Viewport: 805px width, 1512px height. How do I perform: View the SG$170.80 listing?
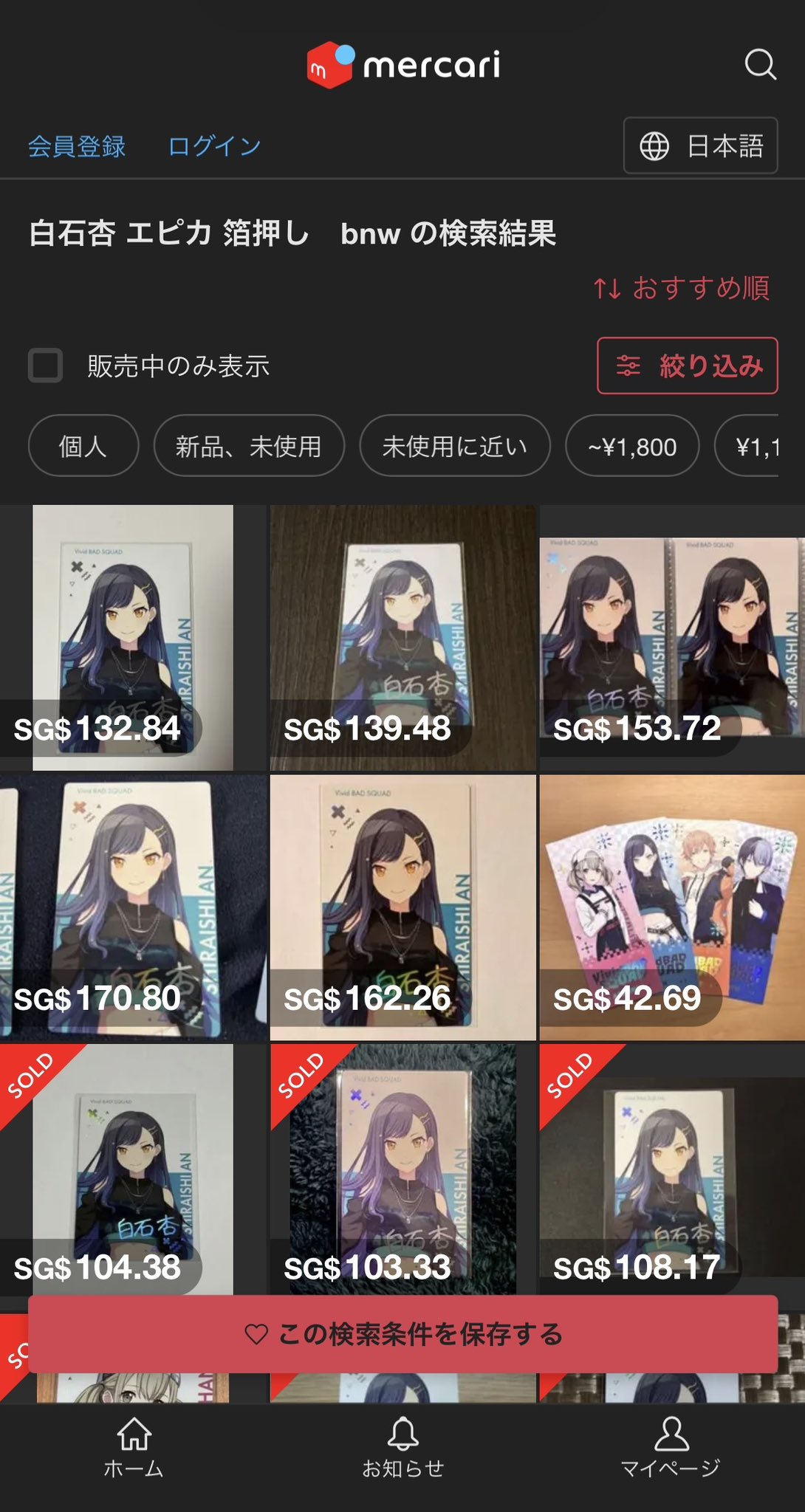click(x=133, y=907)
